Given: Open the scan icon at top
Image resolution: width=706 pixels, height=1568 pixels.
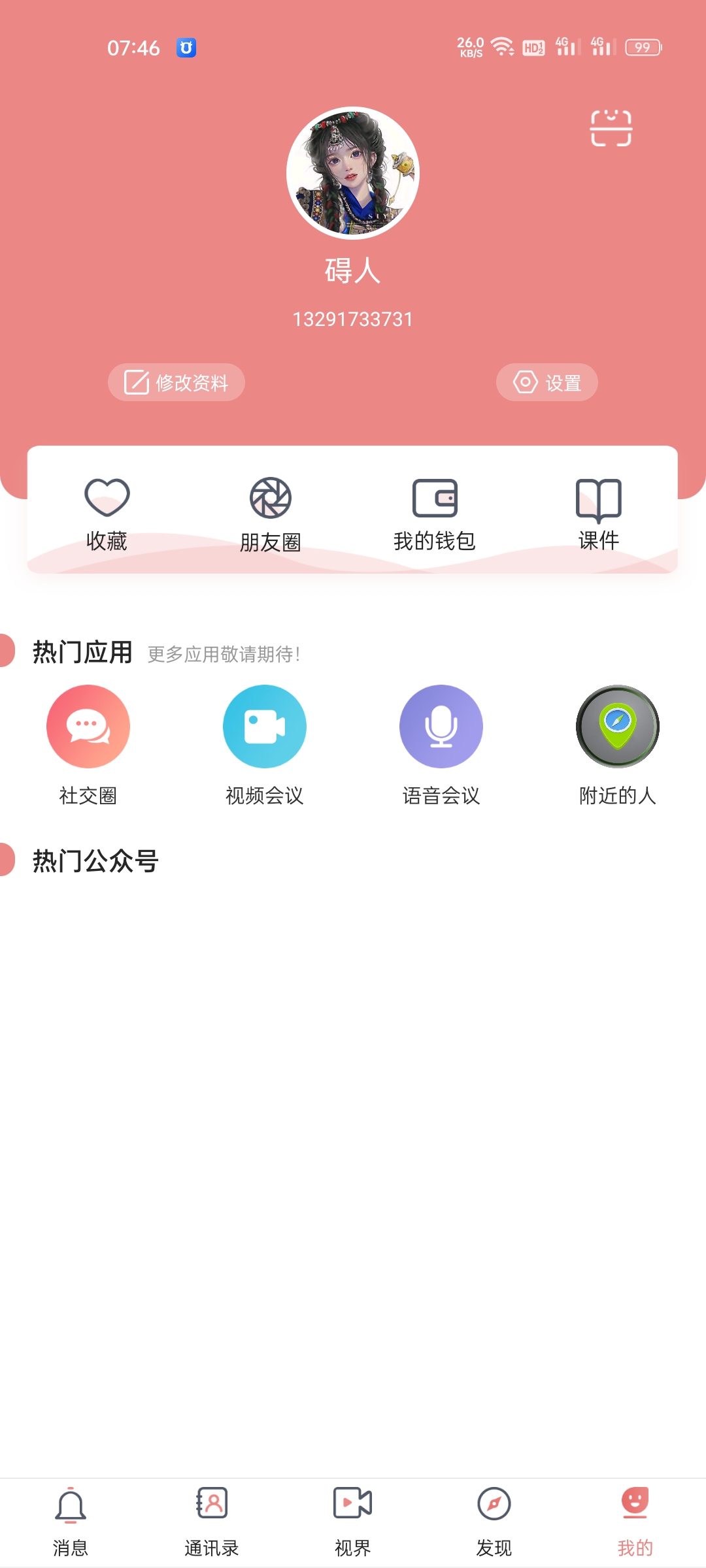Looking at the screenshot, I should 611,128.
